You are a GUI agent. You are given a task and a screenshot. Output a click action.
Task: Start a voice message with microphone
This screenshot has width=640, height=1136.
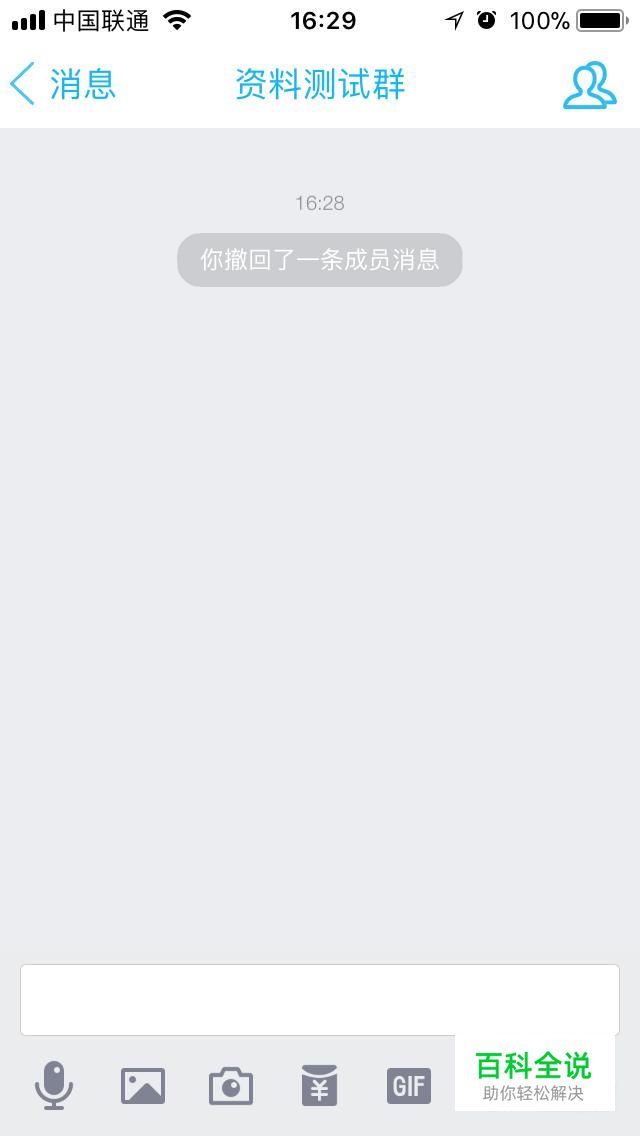point(54,1085)
